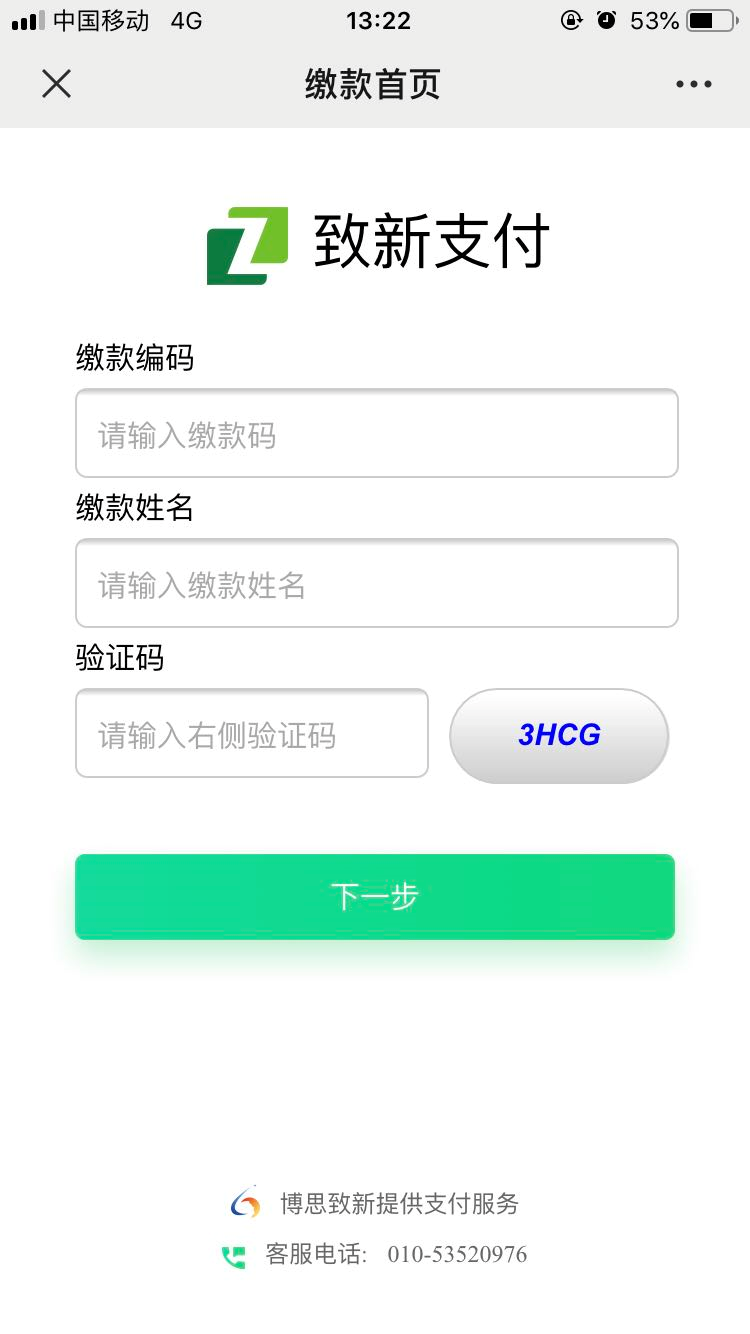The width and height of the screenshot is (750, 1334).
Task: Tap the 请输入右侧验证码 captcha input field
Action: coord(252,733)
